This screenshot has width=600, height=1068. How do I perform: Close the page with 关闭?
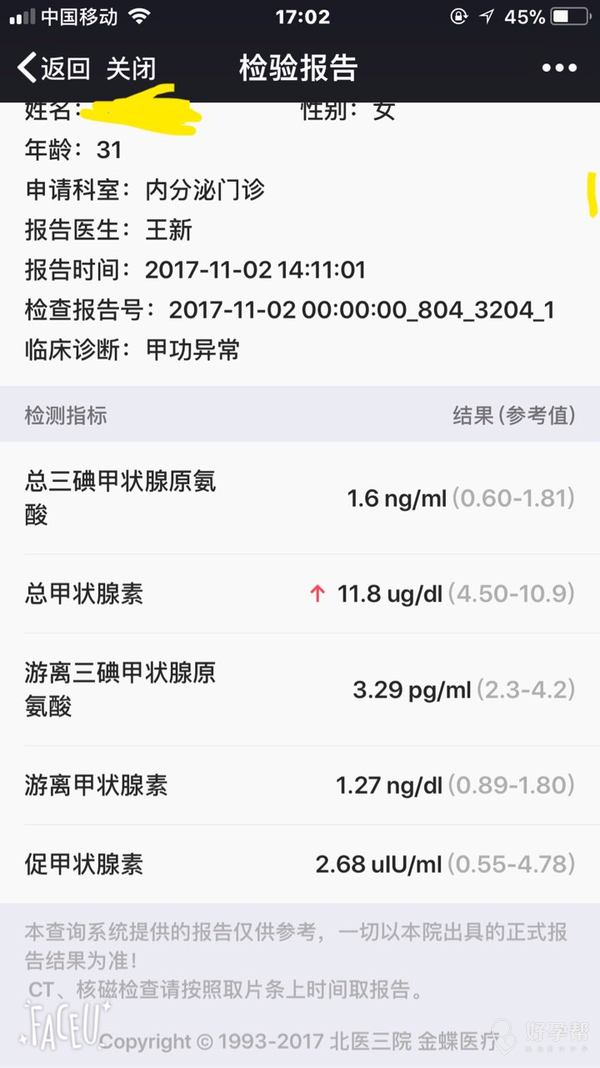[x=131, y=68]
